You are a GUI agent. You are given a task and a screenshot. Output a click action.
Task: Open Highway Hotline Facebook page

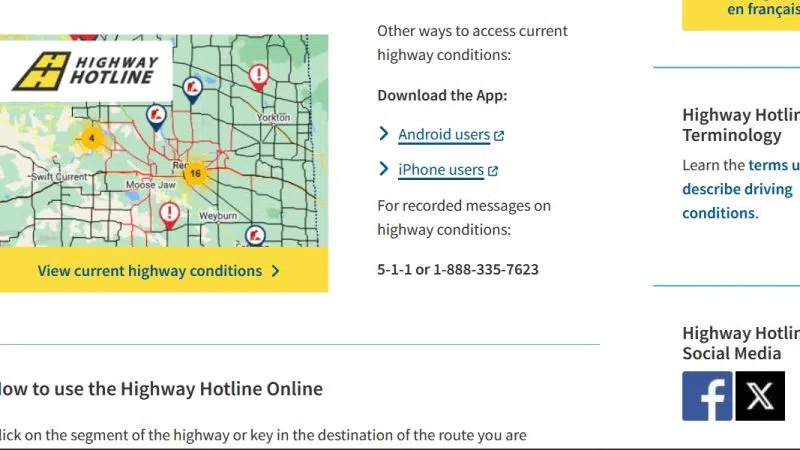(707, 396)
